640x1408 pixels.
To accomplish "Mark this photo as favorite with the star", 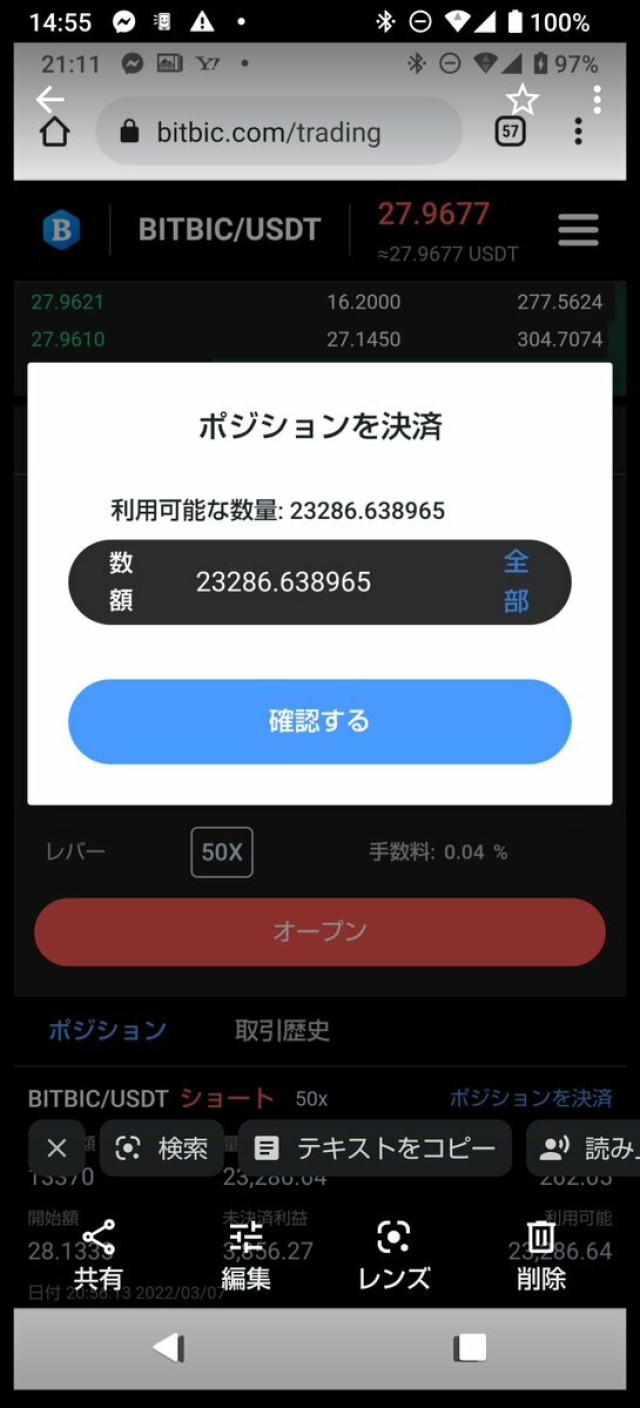I will (x=522, y=99).
